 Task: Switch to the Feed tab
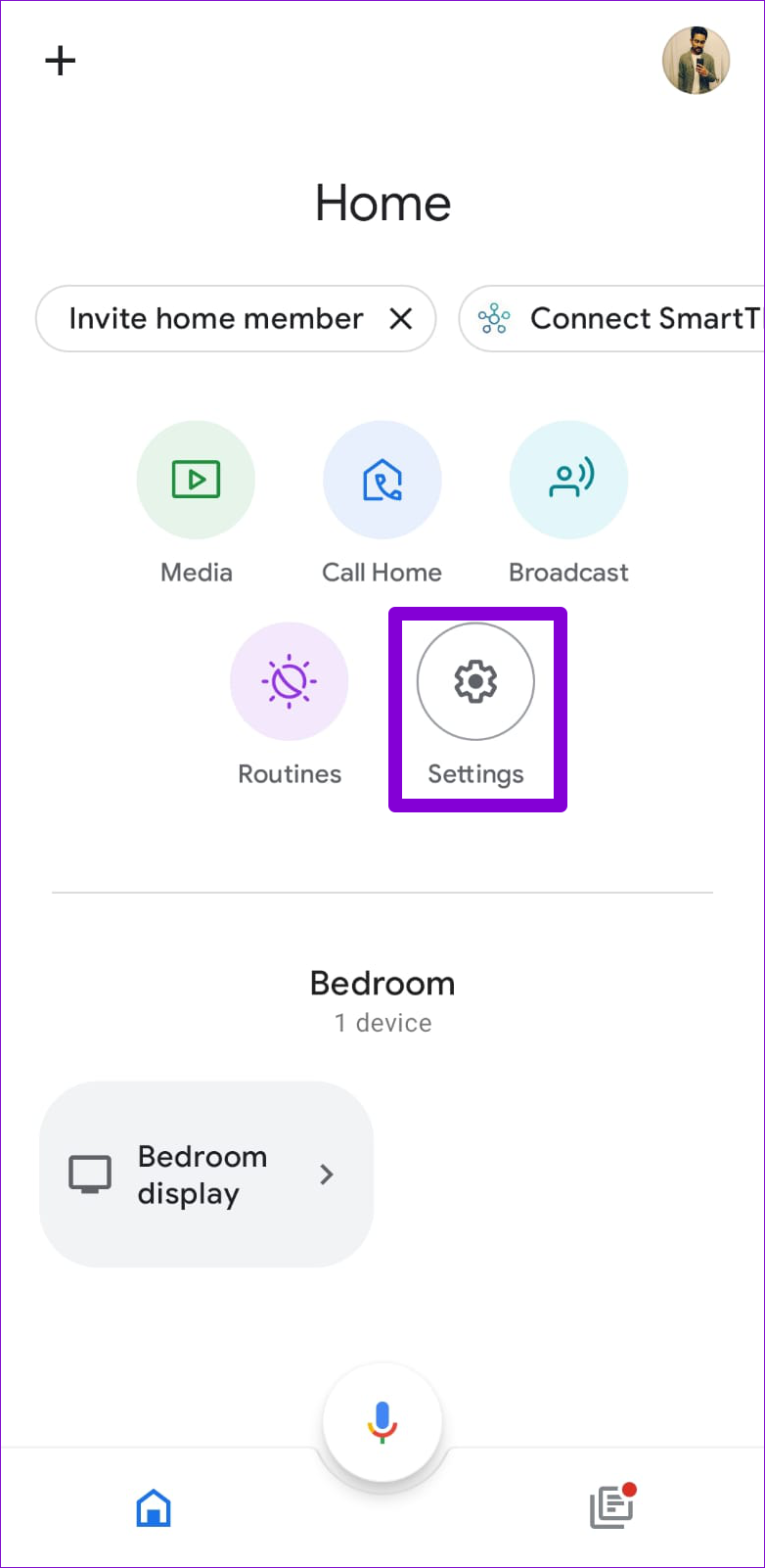point(612,1507)
